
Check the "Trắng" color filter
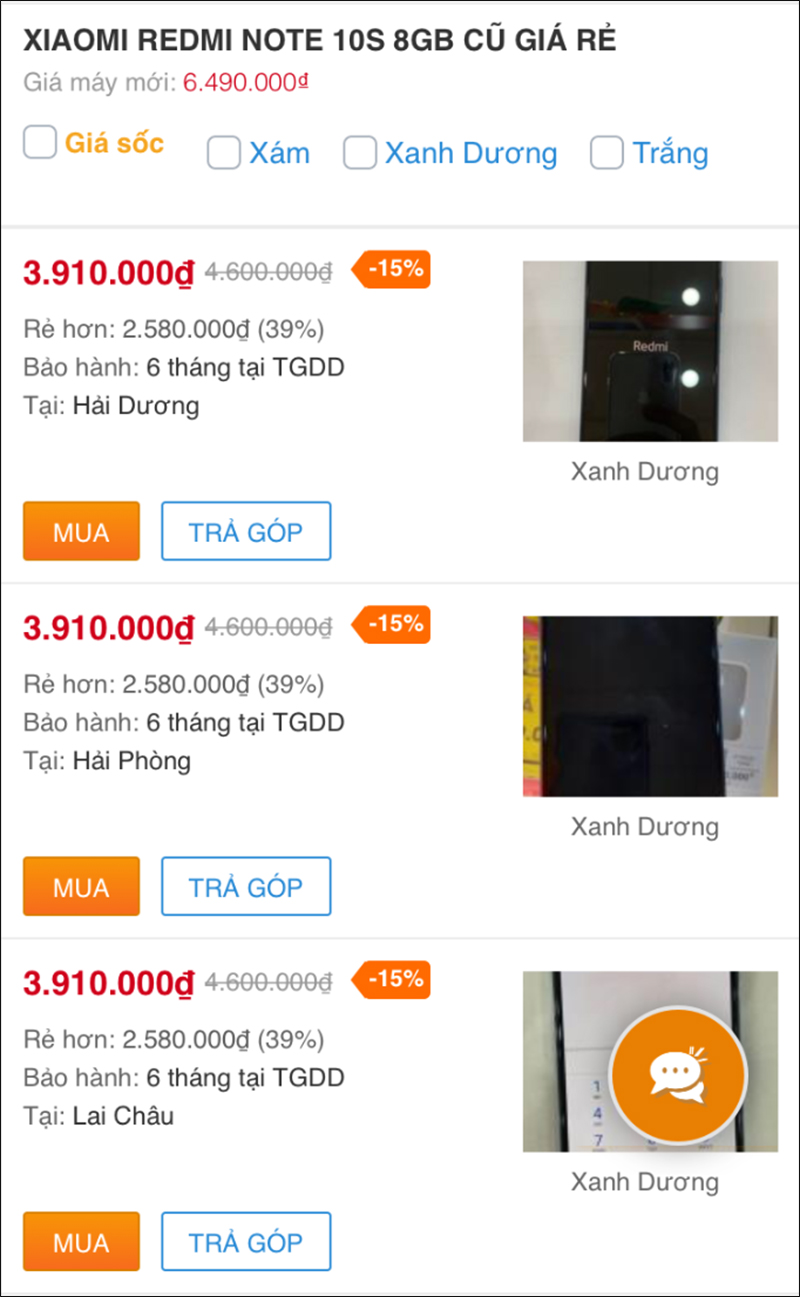click(606, 152)
